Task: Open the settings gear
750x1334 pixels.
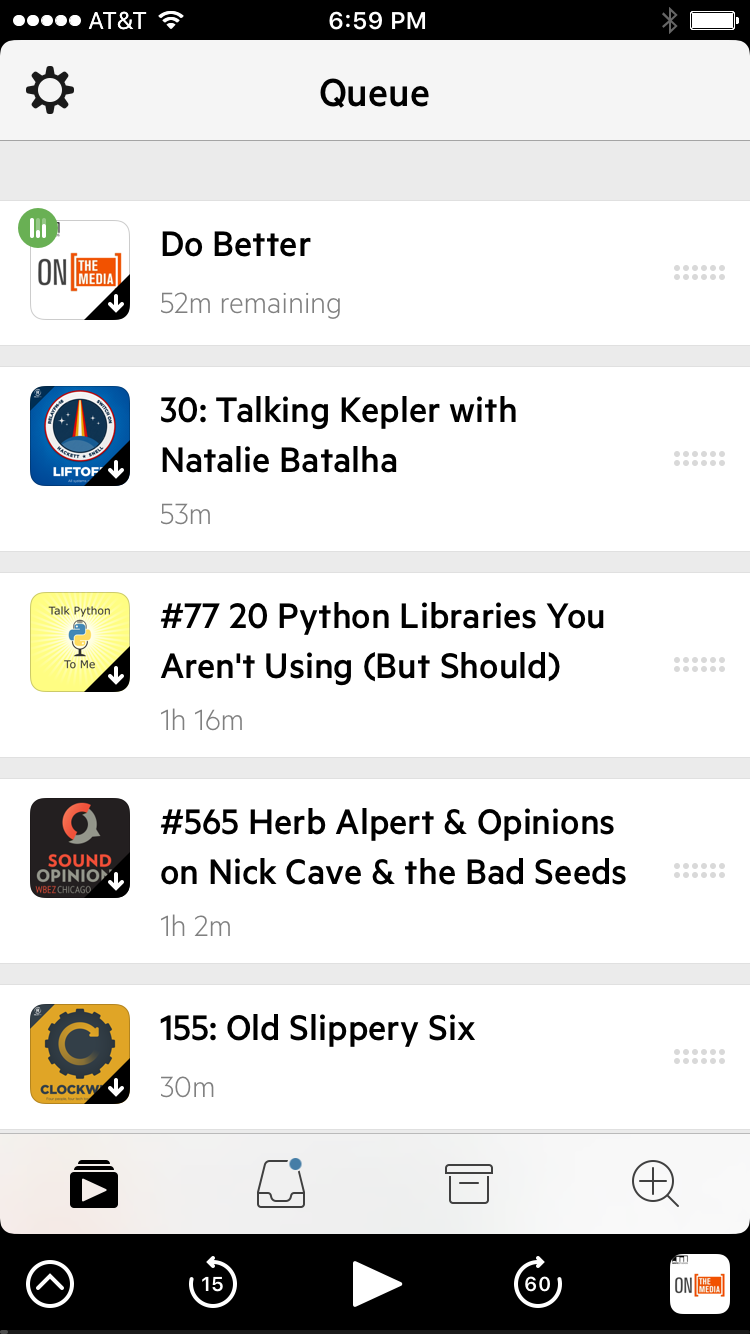Action: (x=50, y=91)
